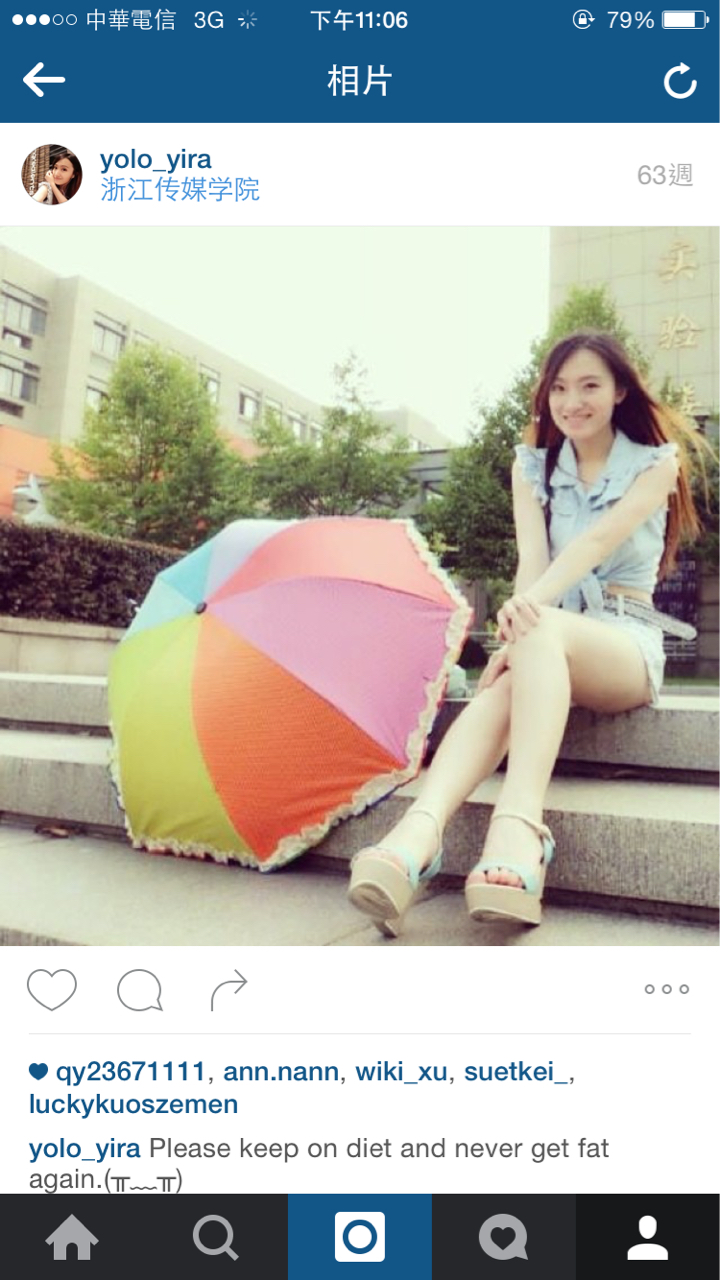720x1280 pixels.
Task: Switch to the Search tab
Action: [x=216, y=1237]
